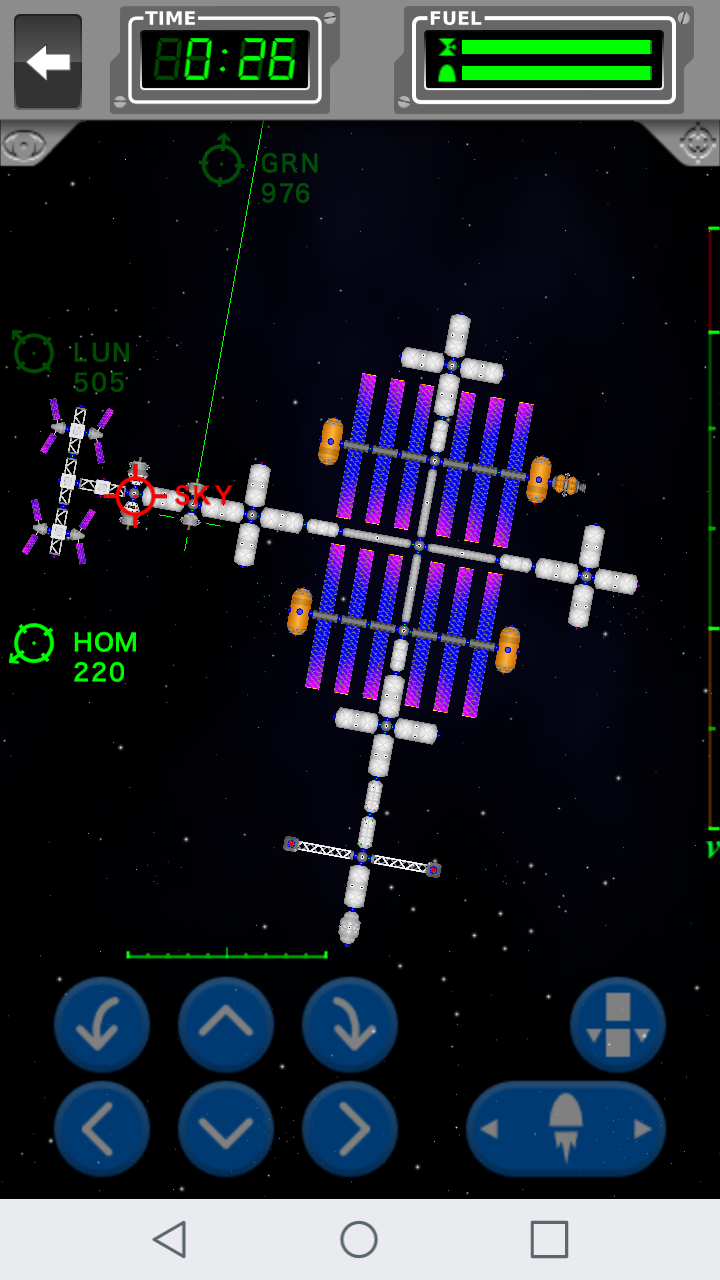Select the red SKY target marker

click(x=170, y=496)
